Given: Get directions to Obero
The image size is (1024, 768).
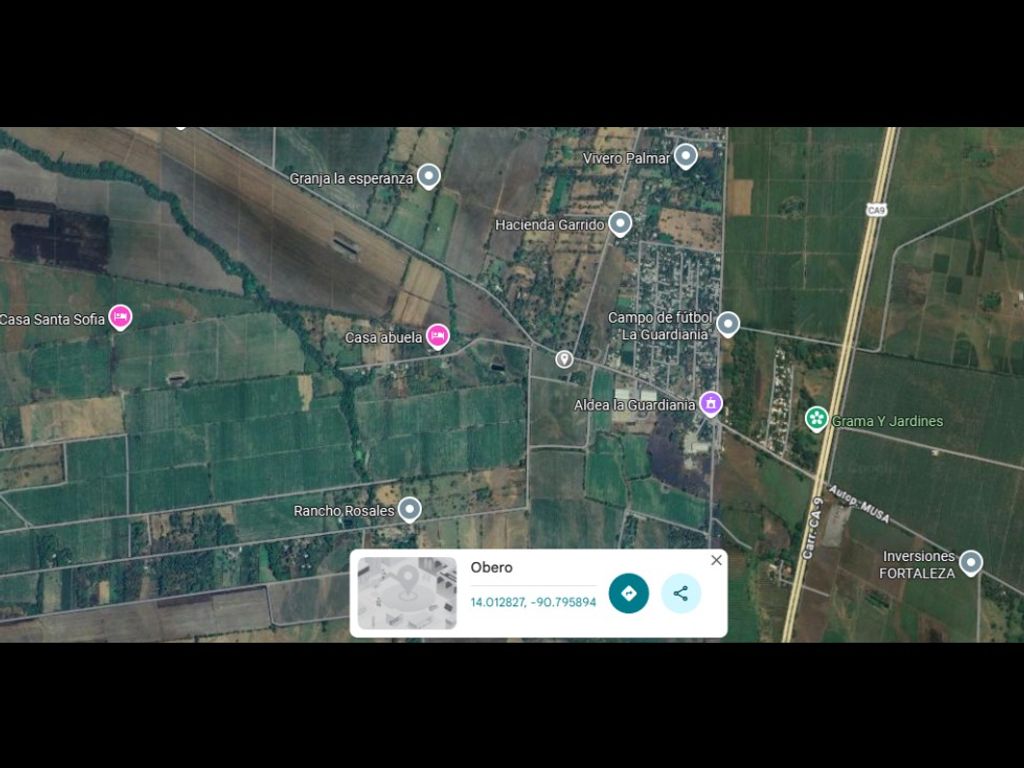Looking at the screenshot, I should 628,593.
